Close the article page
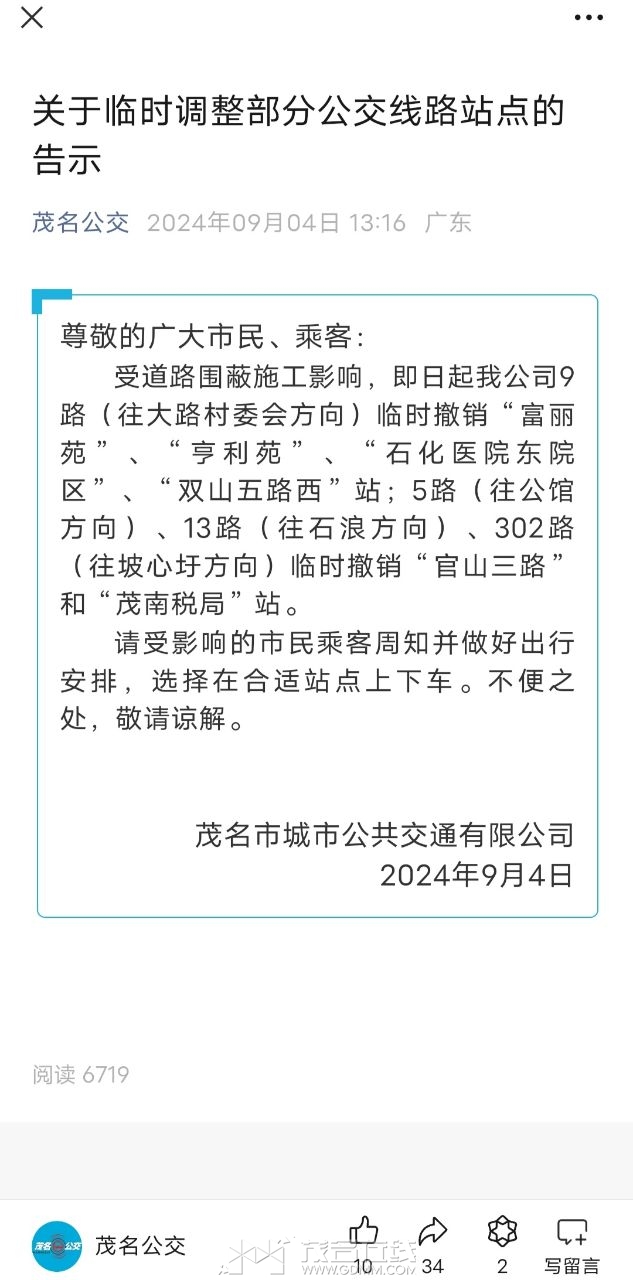Viewport: 633px width, 1280px height. [32, 17]
